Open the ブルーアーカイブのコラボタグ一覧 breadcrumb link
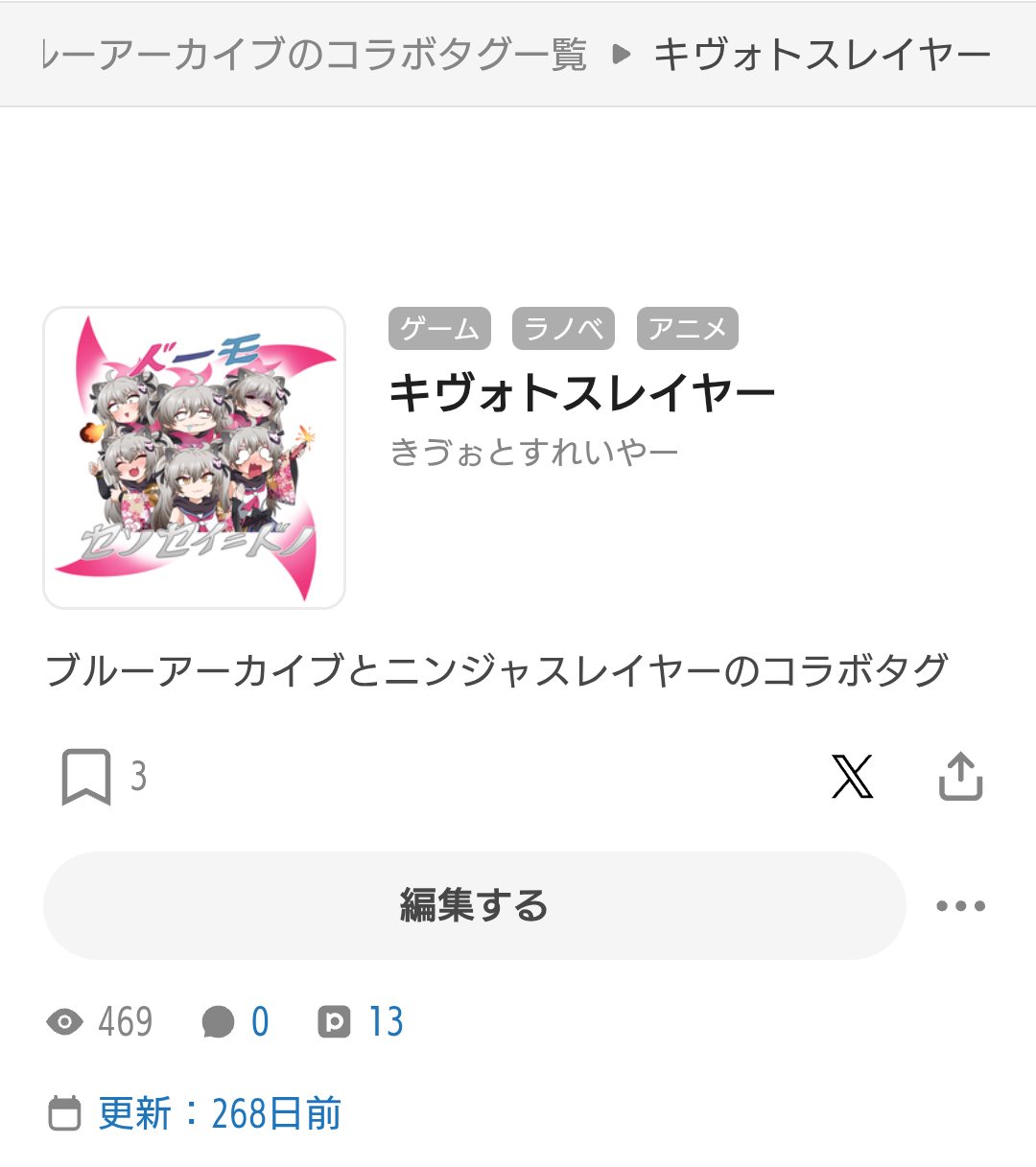 tap(317, 55)
